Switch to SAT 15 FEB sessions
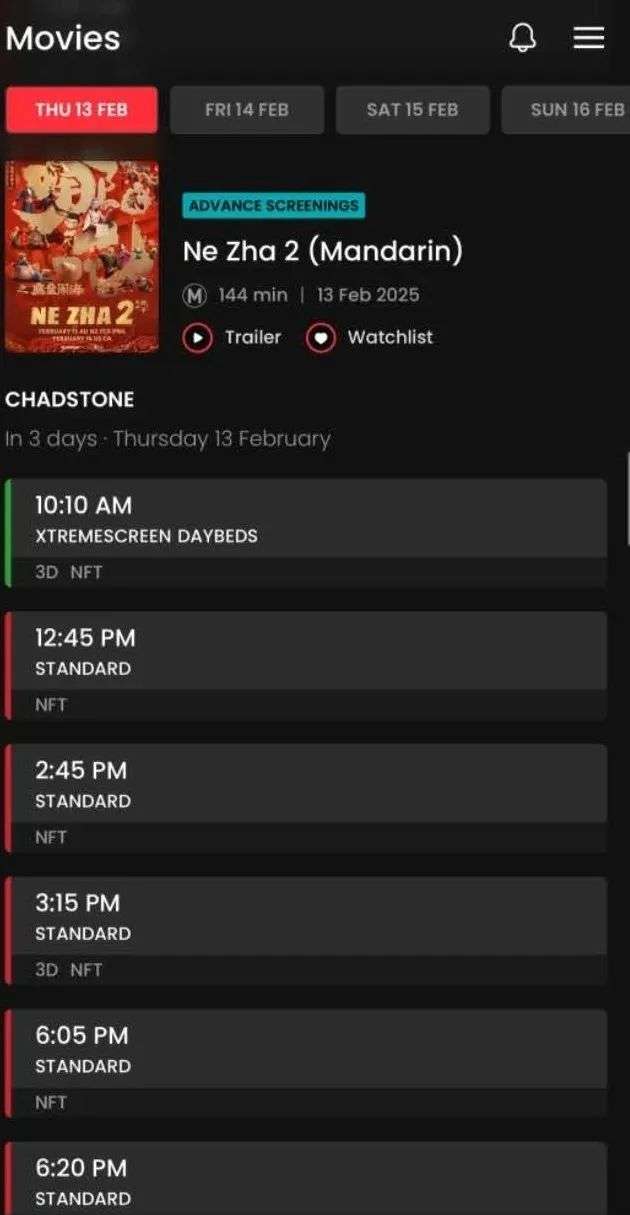 pos(412,110)
